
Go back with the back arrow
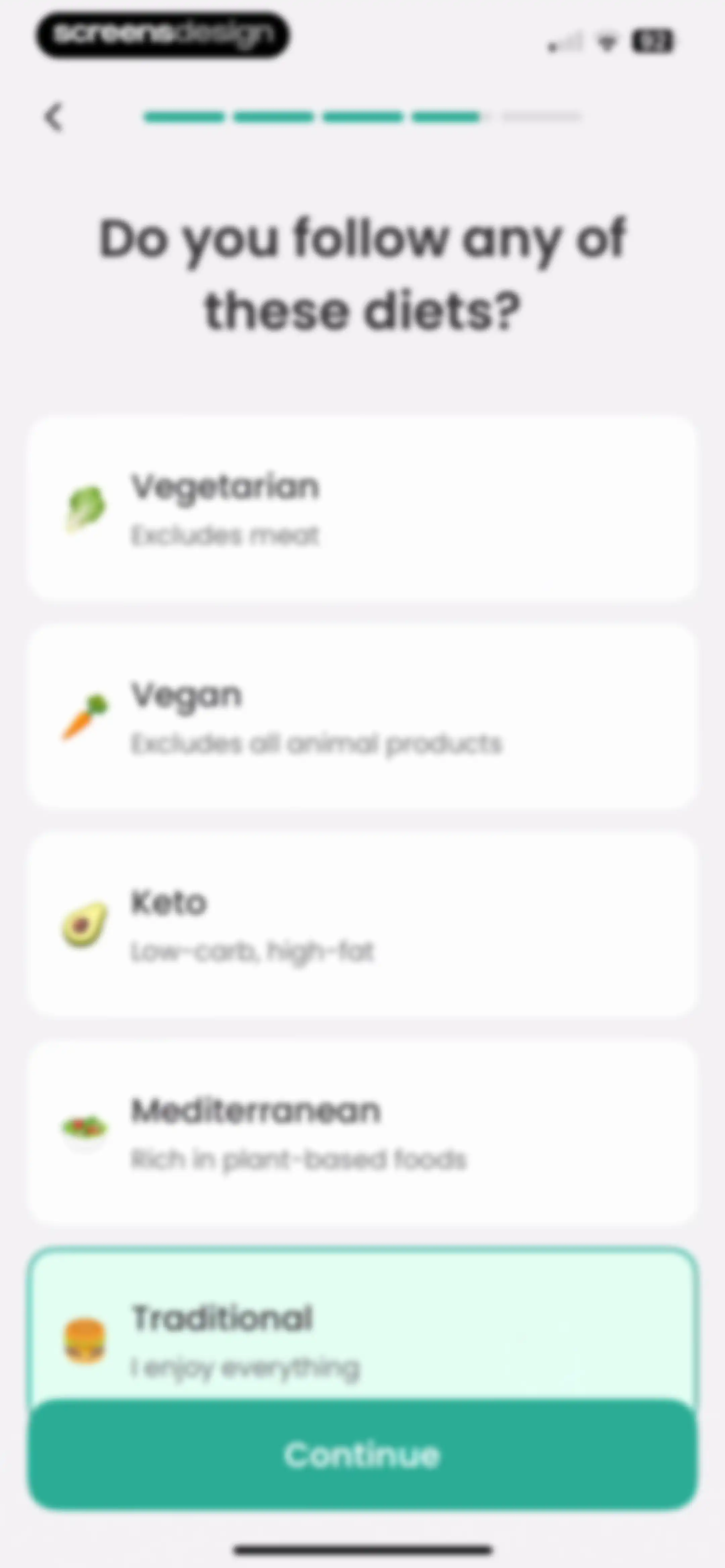coord(54,117)
